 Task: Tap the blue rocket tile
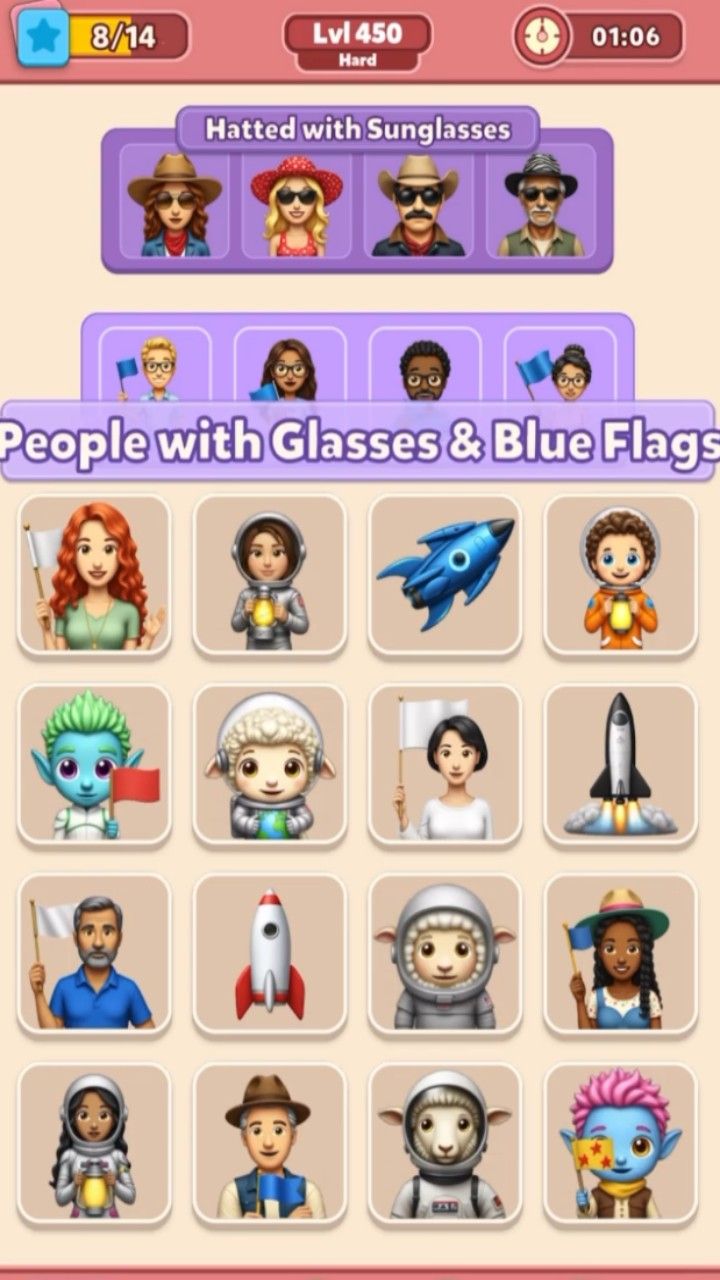pos(445,575)
